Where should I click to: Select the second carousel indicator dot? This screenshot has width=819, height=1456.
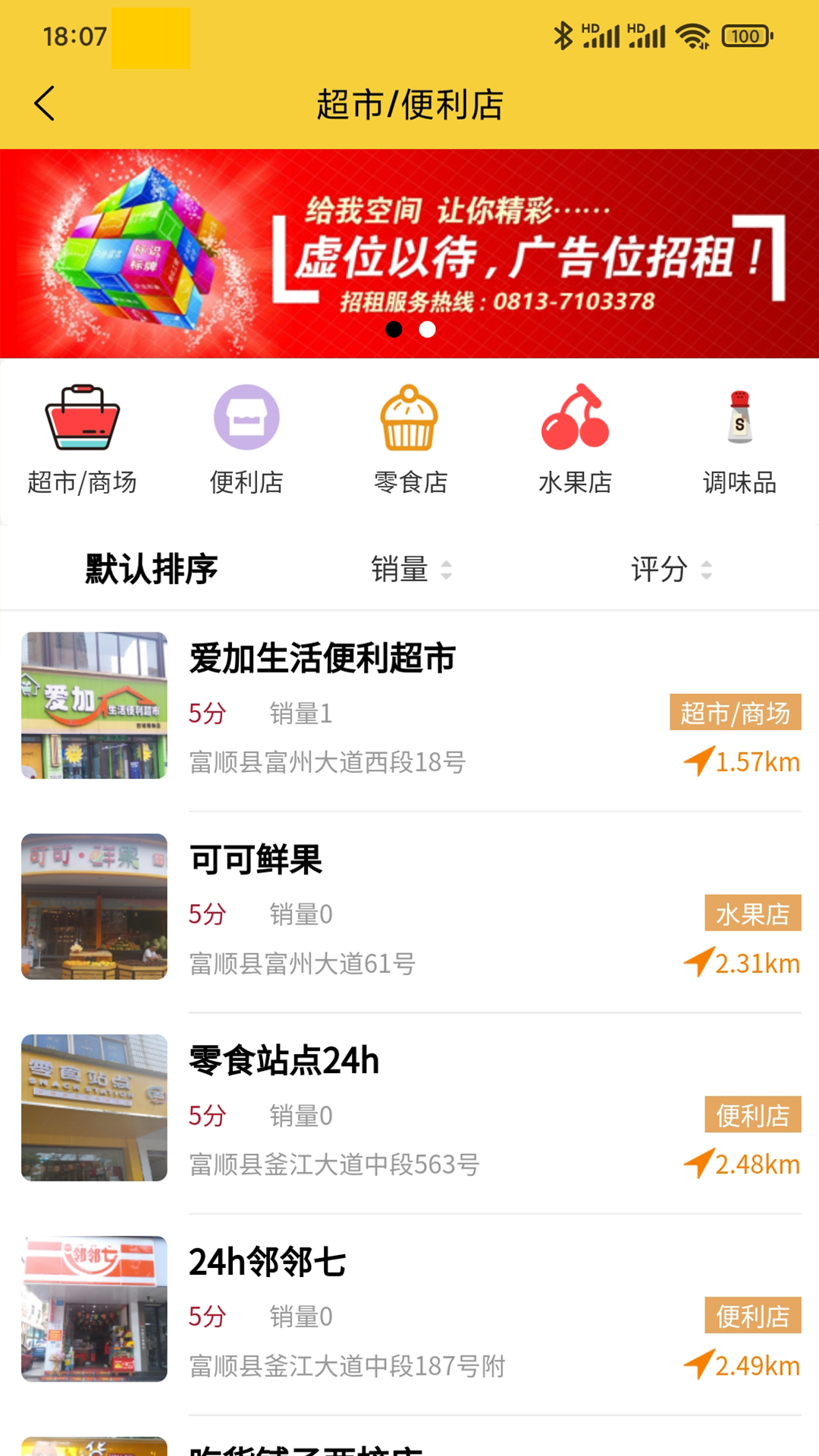tap(426, 329)
